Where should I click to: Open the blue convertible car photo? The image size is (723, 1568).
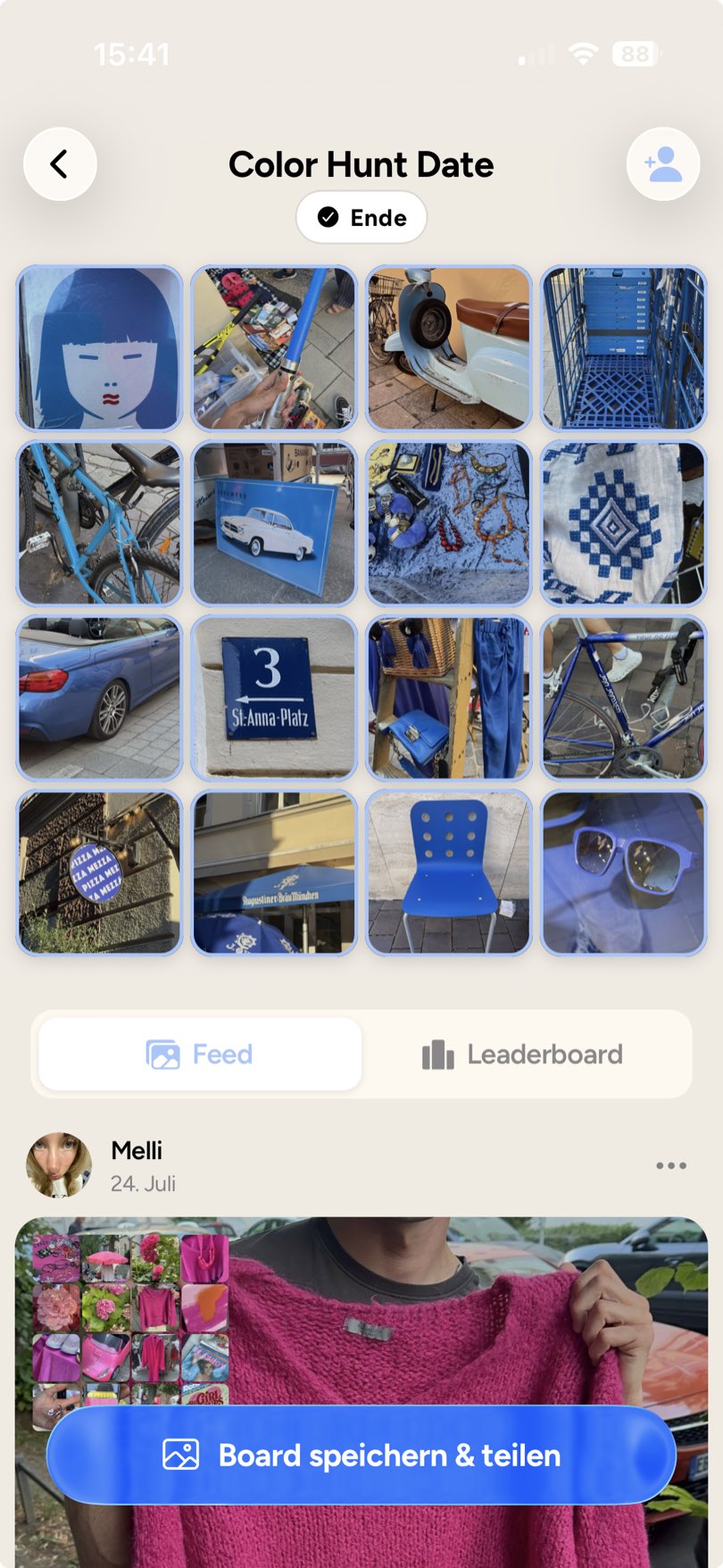(x=99, y=698)
